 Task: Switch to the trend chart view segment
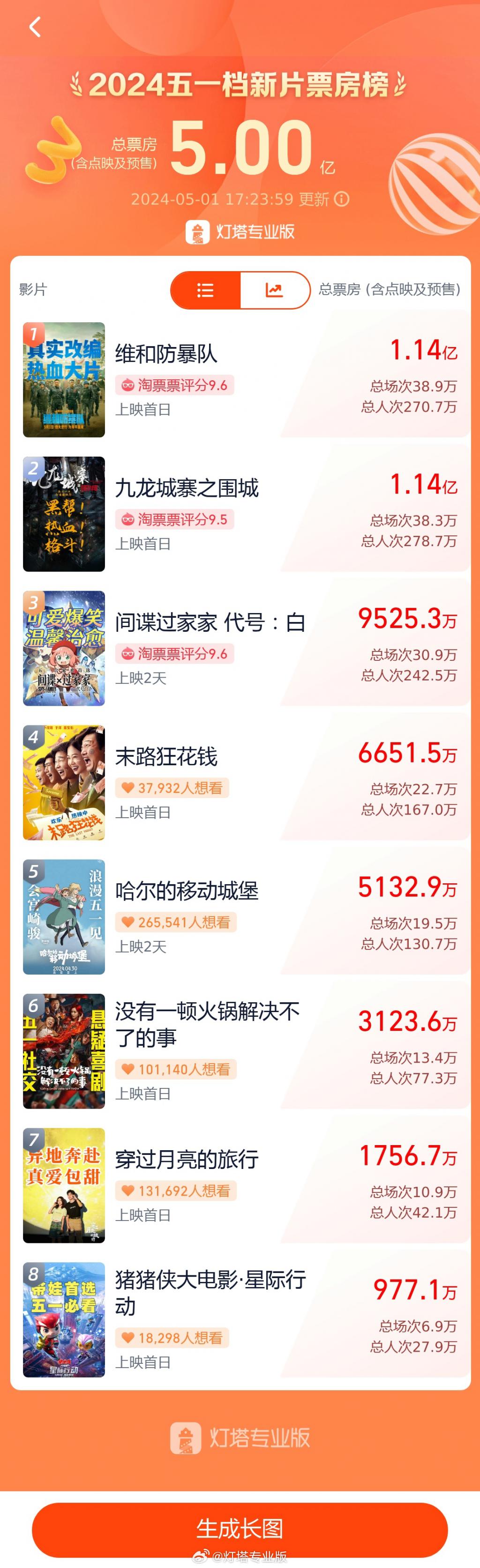(x=274, y=290)
